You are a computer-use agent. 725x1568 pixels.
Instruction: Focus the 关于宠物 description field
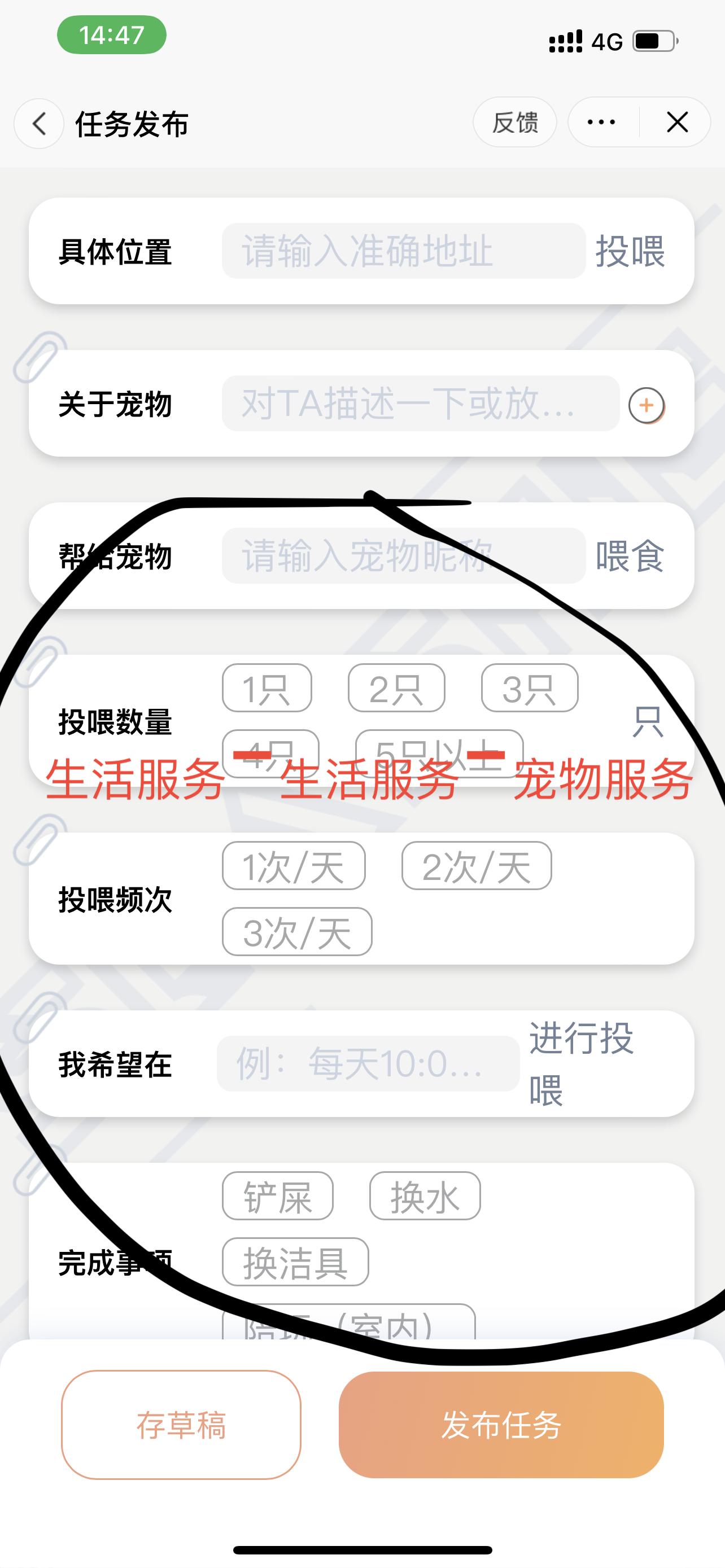tap(420, 403)
